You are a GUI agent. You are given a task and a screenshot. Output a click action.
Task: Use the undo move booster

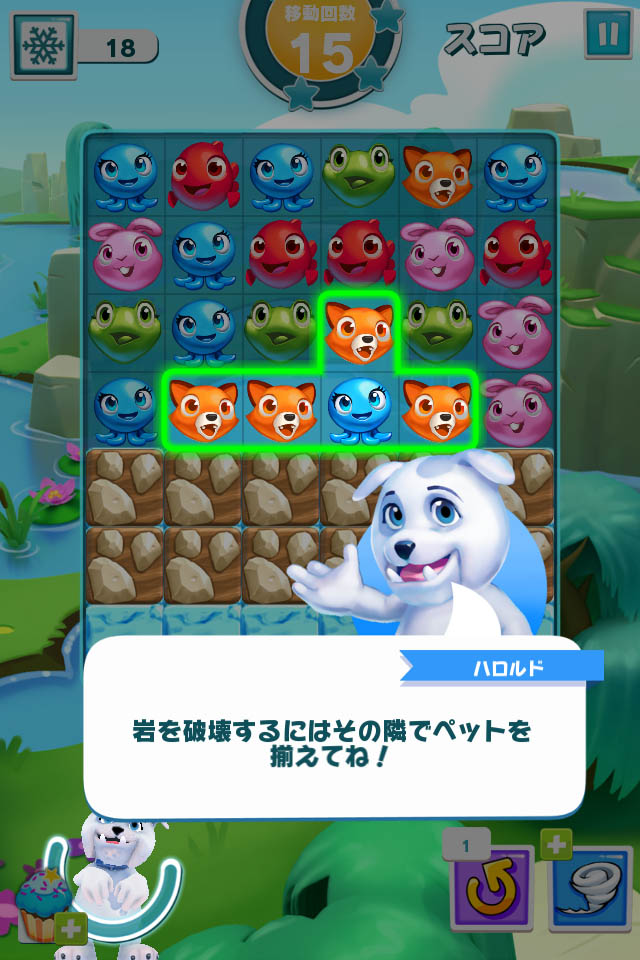point(491,887)
